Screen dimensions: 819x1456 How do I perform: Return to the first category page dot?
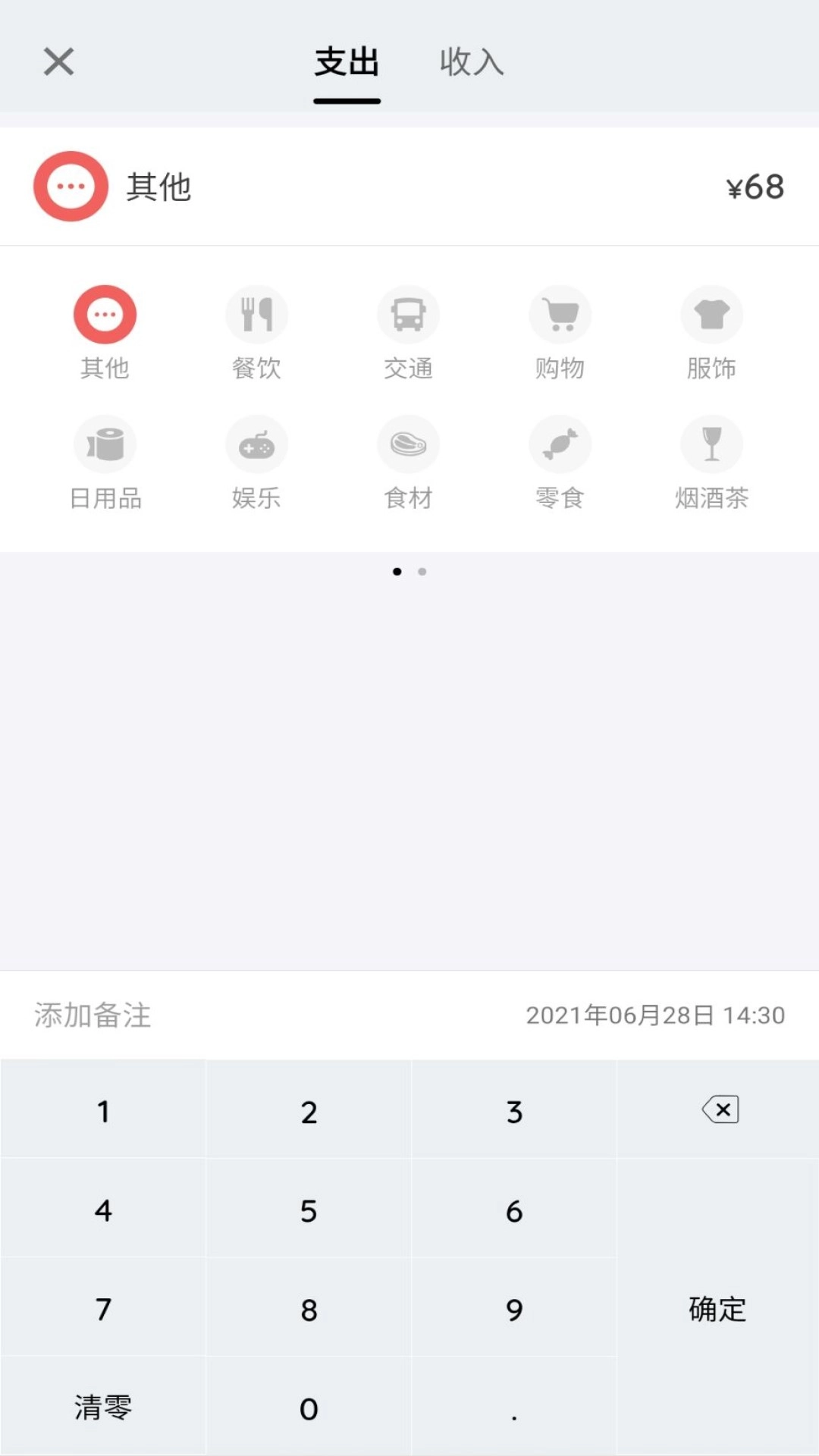tap(397, 572)
